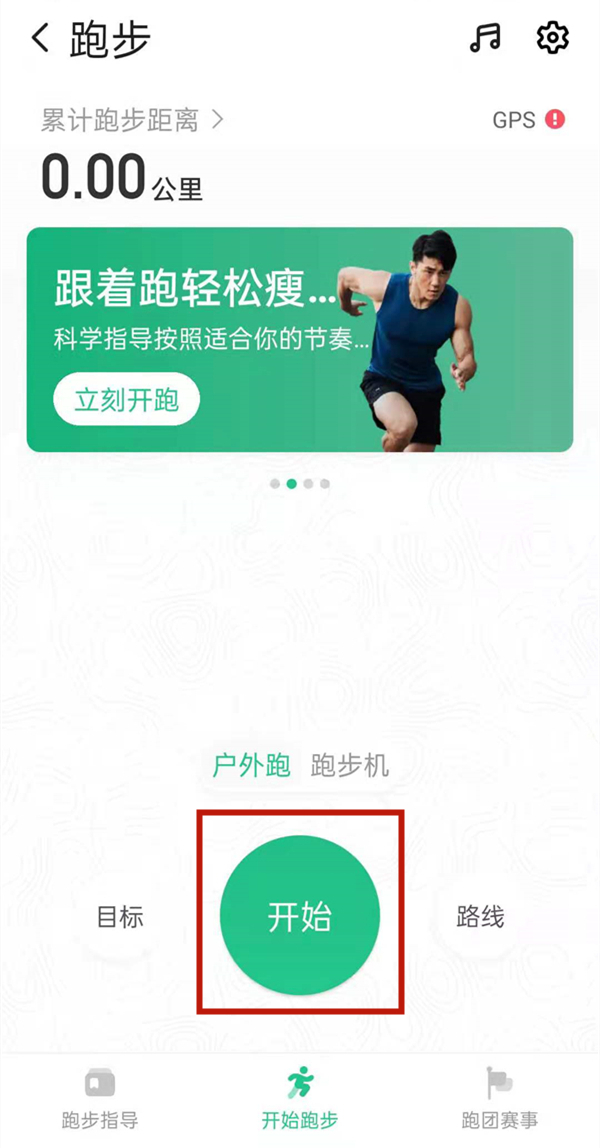This screenshot has width=600, height=1148.
Task: Open the 开始跑步 tab
Action: coord(300,1098)
